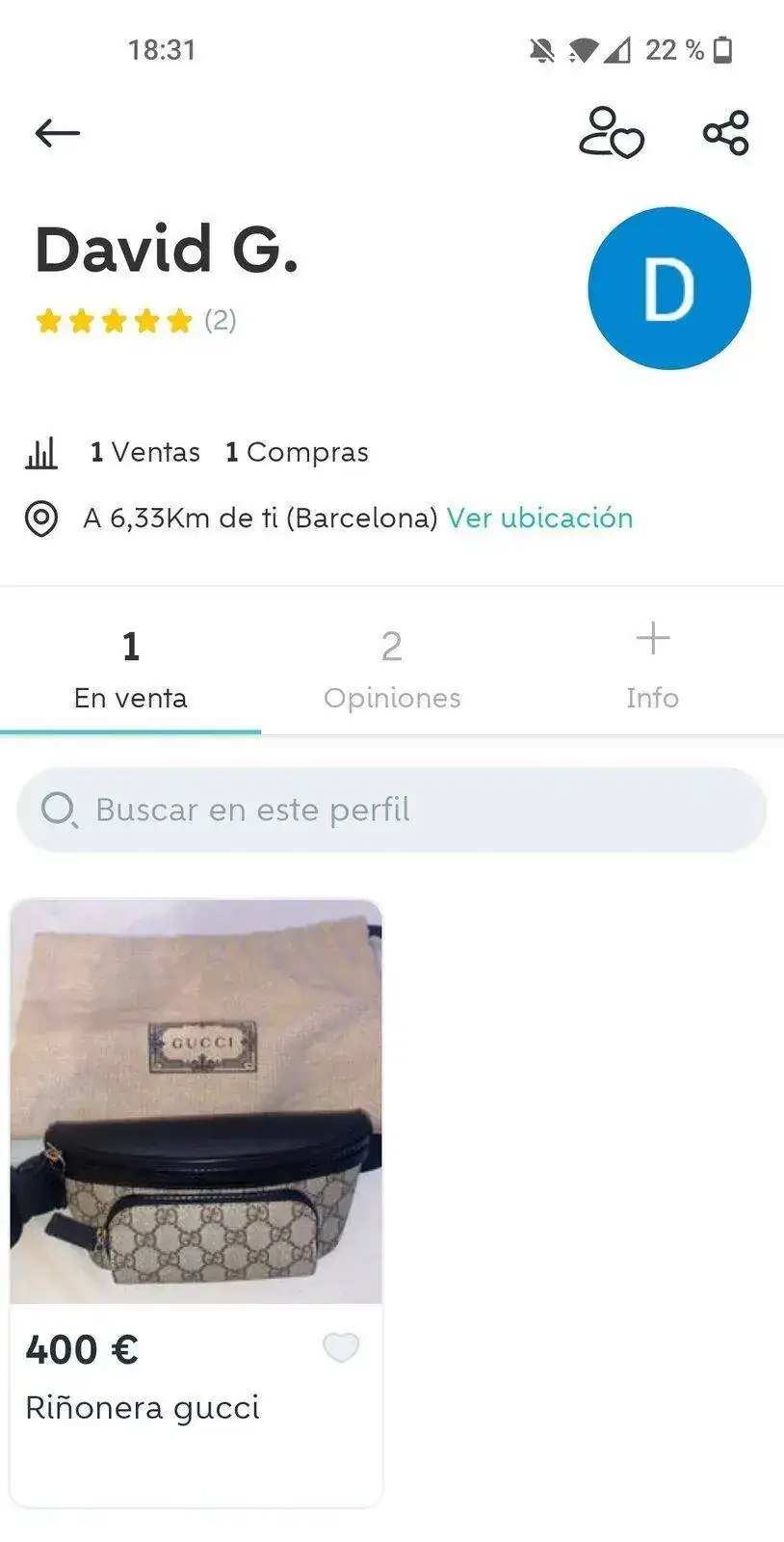Open the Ver ubicación link

(x=539, y=518)
